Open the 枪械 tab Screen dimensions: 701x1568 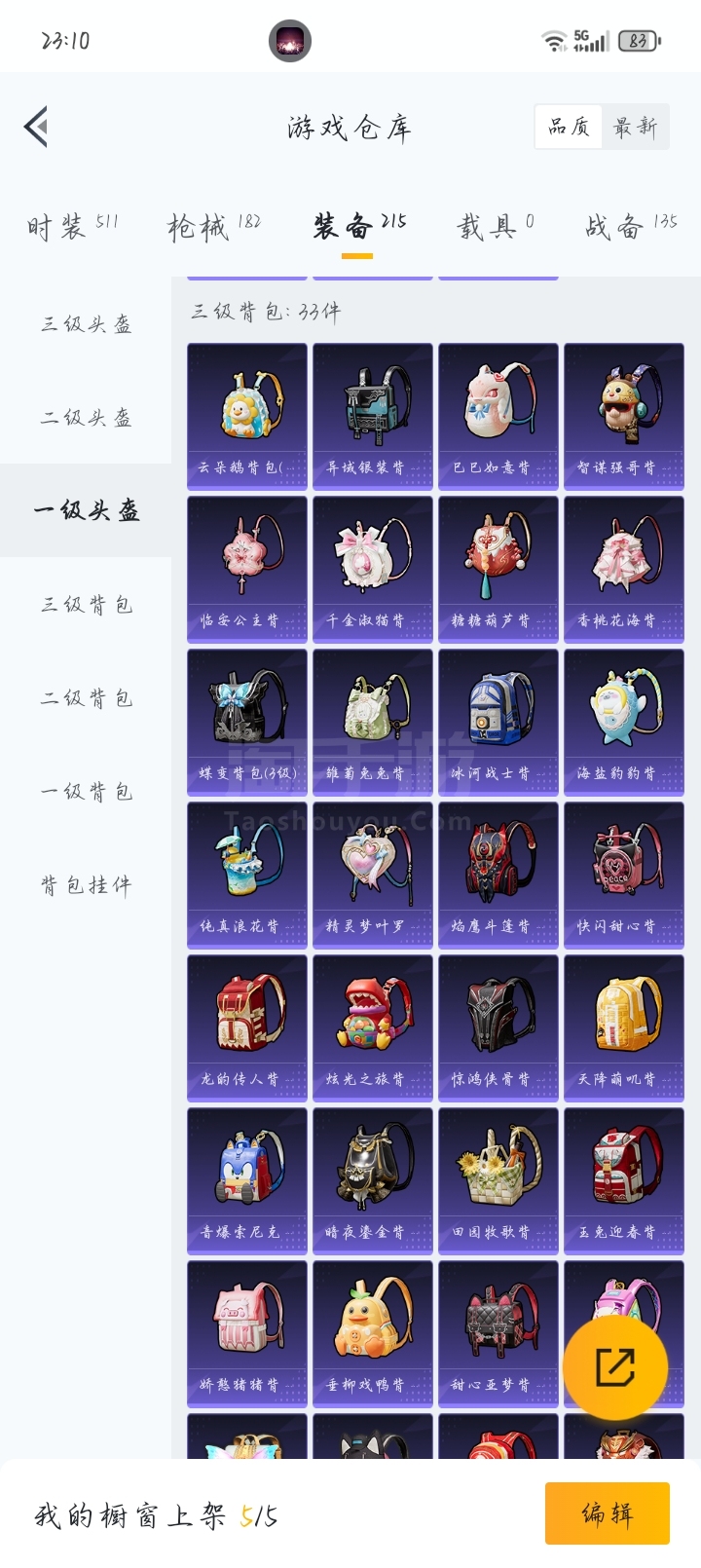tap(214, 227)
